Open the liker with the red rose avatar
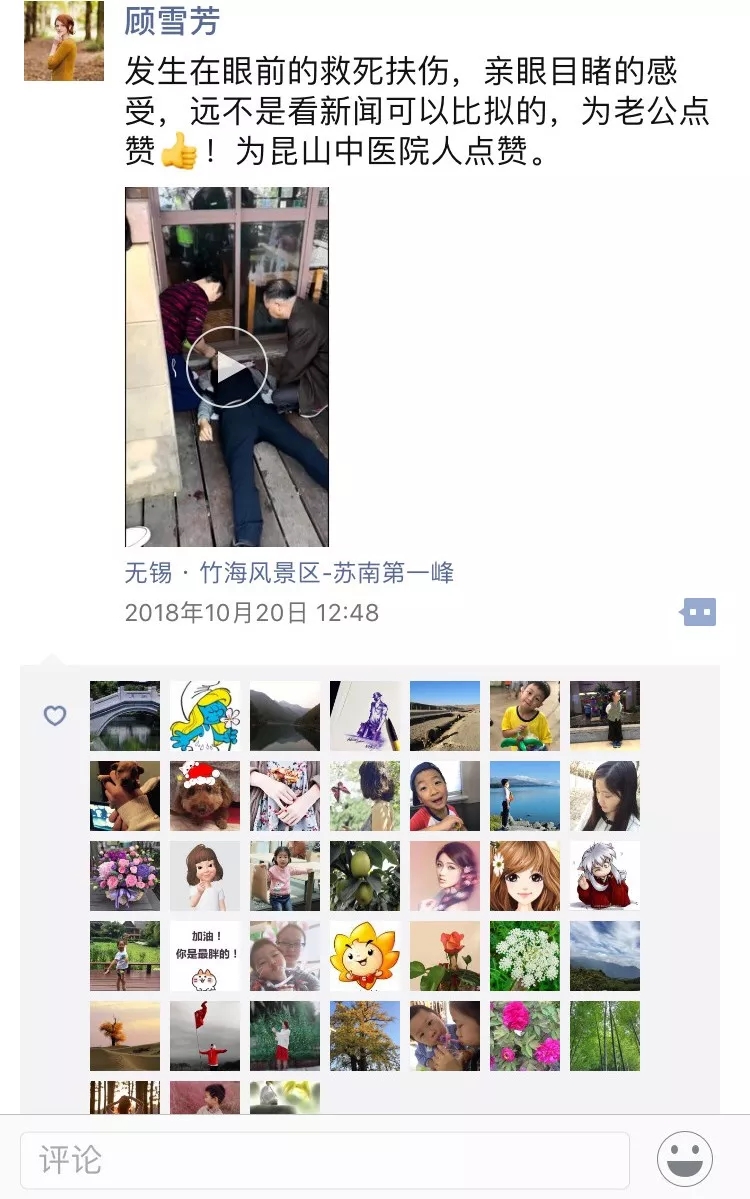This screenshot has height=1199, width=750. [x=445, y=956]
